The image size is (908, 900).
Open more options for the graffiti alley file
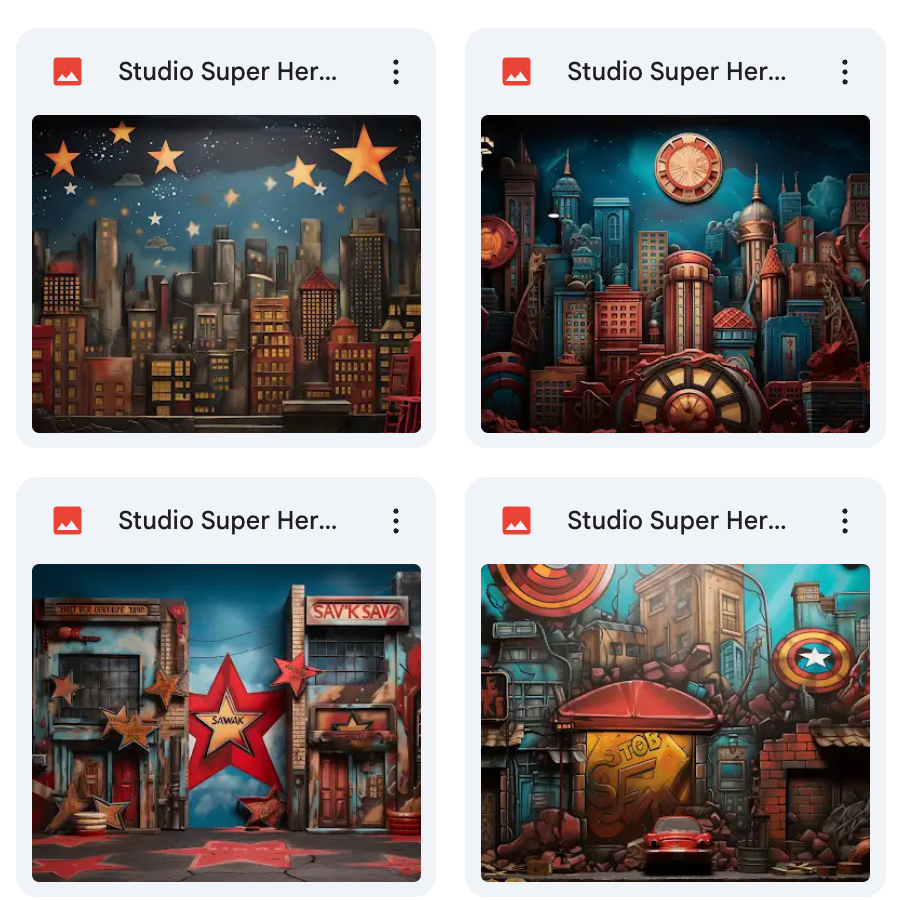(845, 521)
